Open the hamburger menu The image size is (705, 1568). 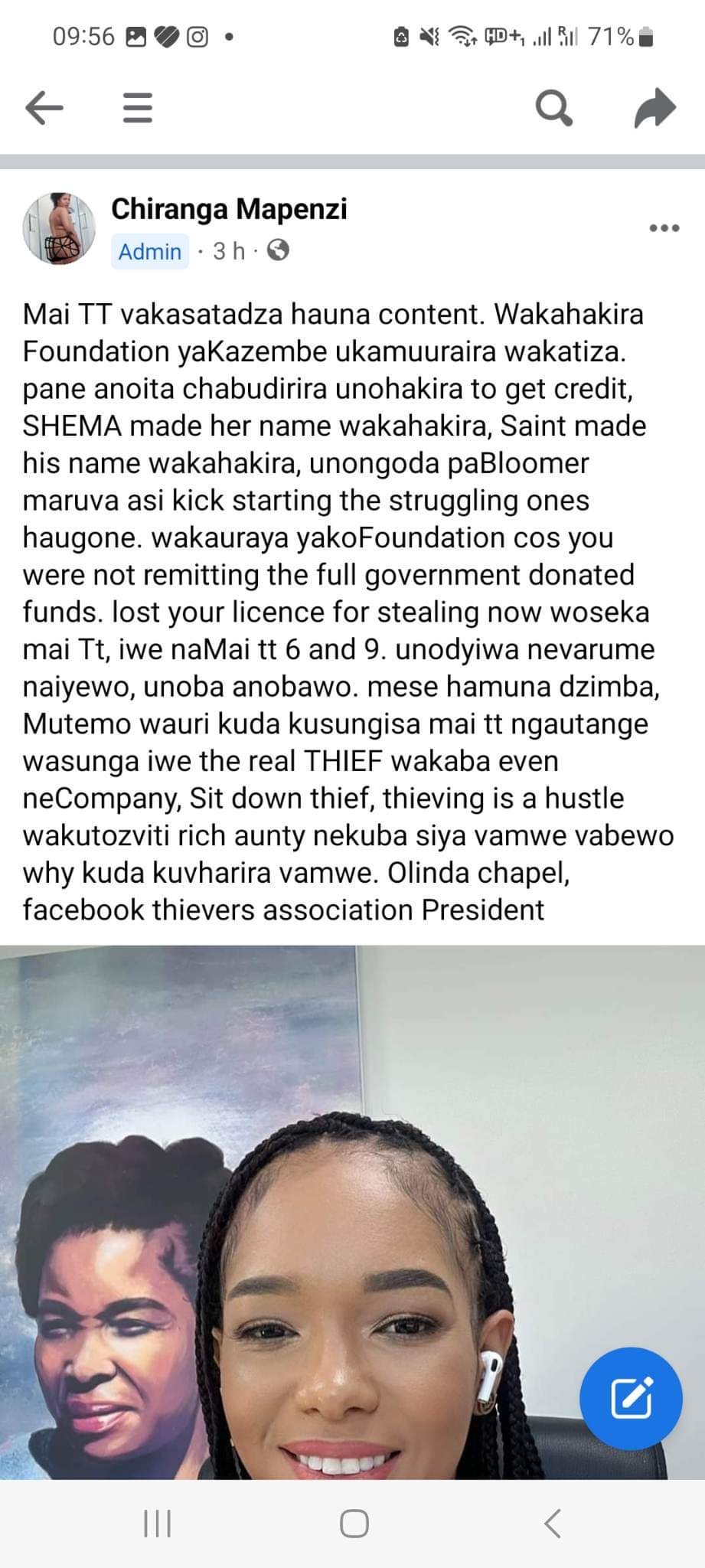(138, 108)
